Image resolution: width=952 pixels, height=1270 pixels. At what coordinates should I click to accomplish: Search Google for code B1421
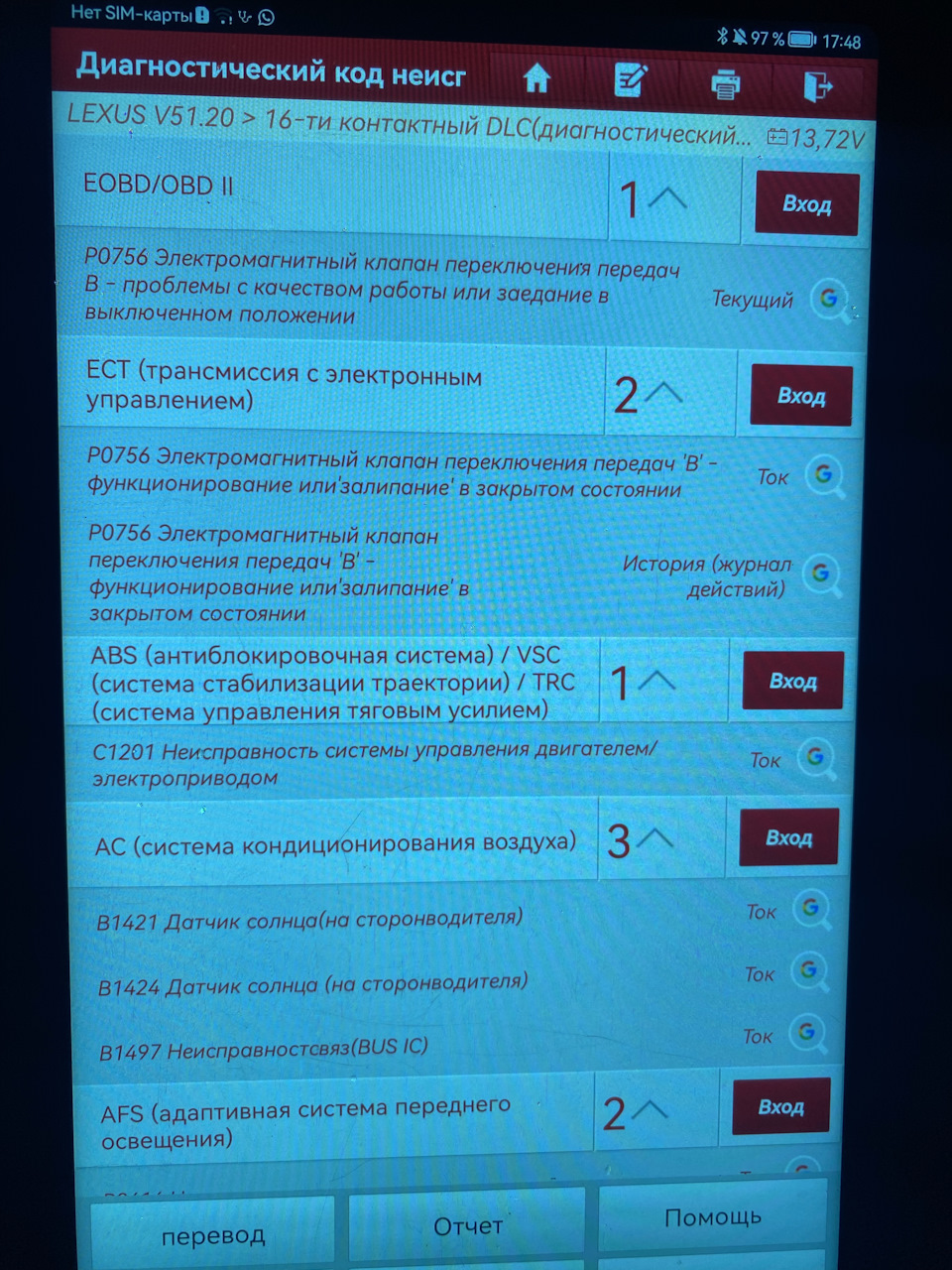[x=812, y=907]
